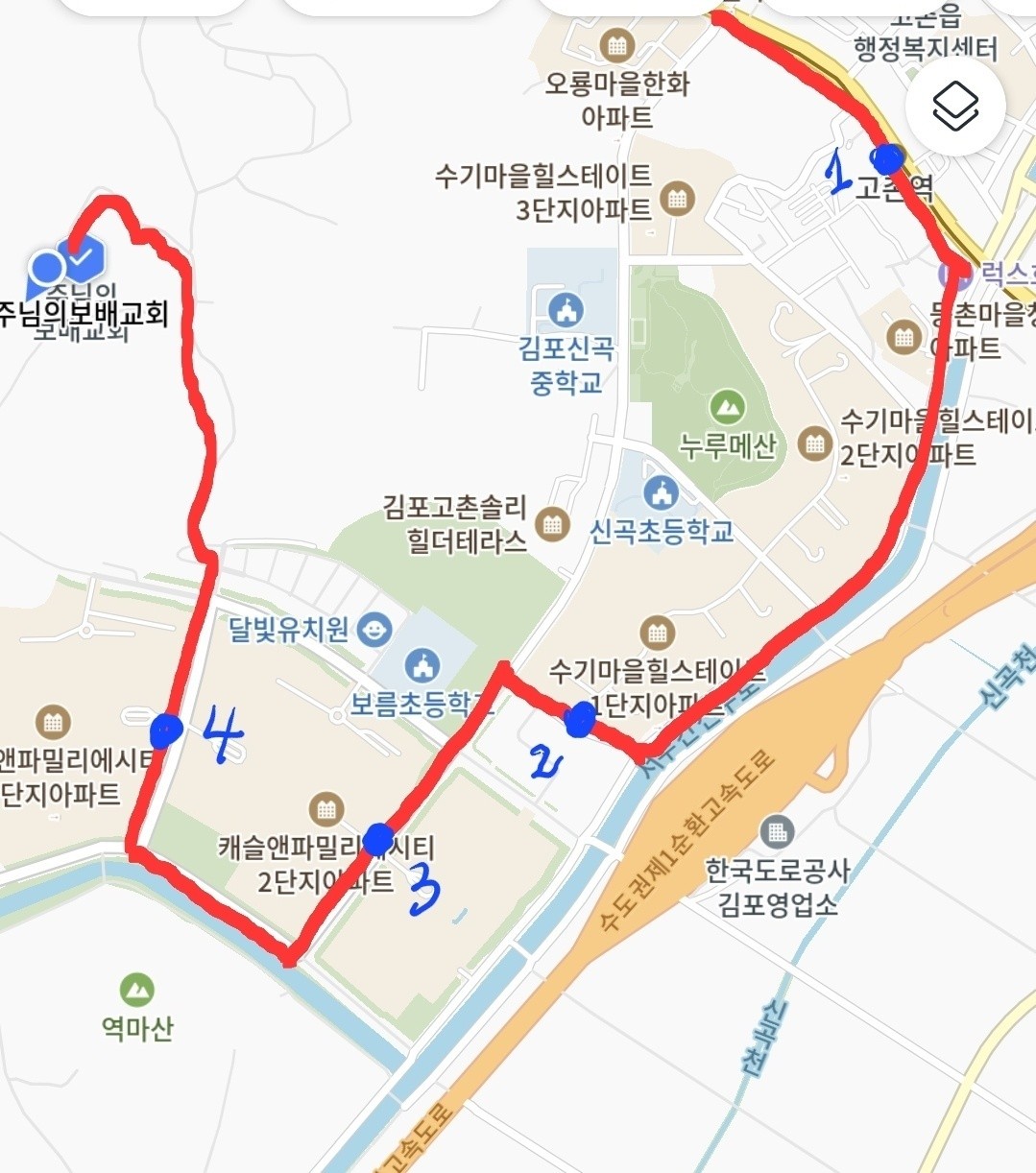Select the 역마산 mountain marker
1036x1173 pixels.
click(x=136, y=990)
